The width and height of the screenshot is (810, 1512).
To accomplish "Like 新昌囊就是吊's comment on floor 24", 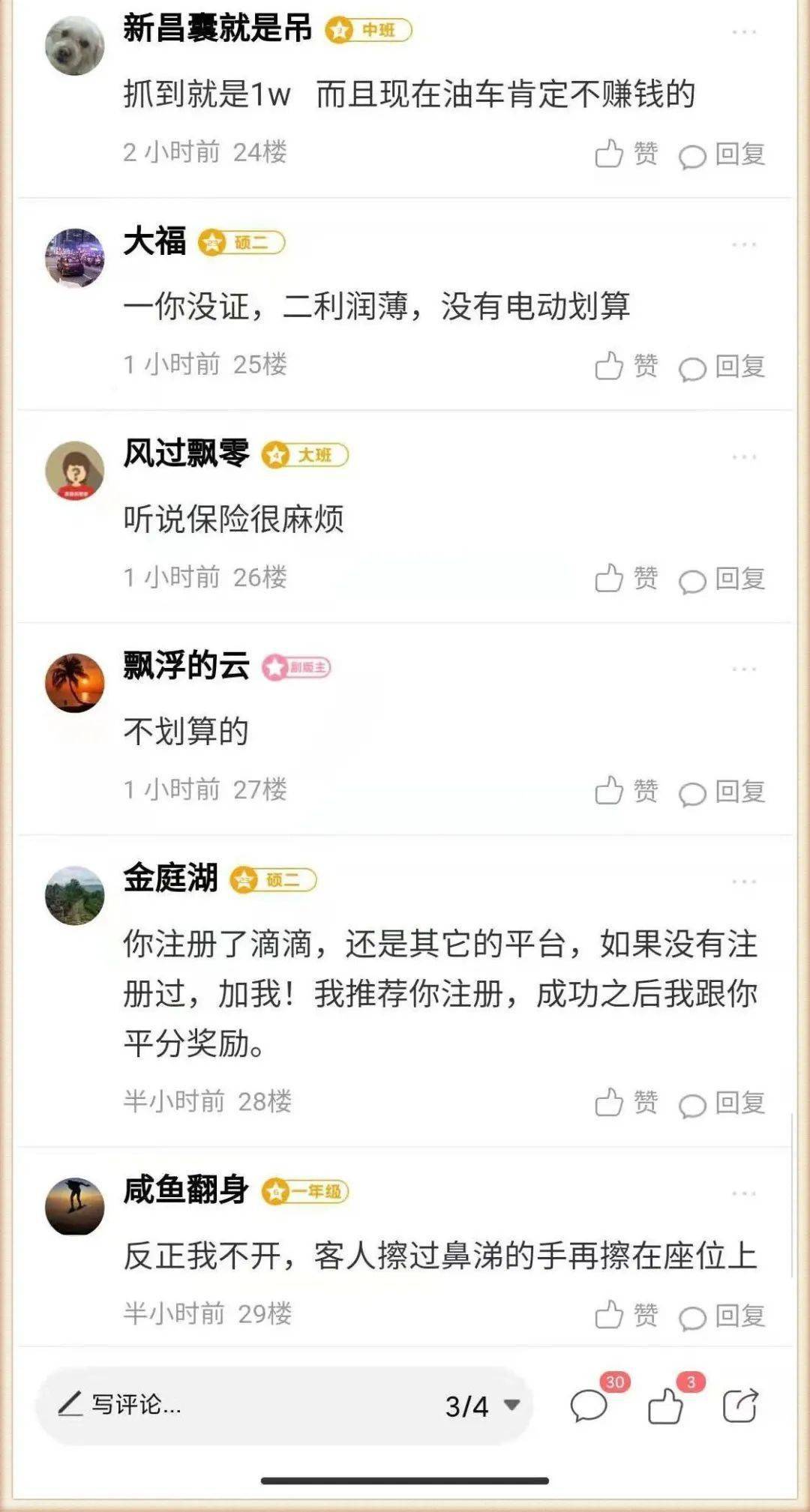I will (x=625, y=154).
